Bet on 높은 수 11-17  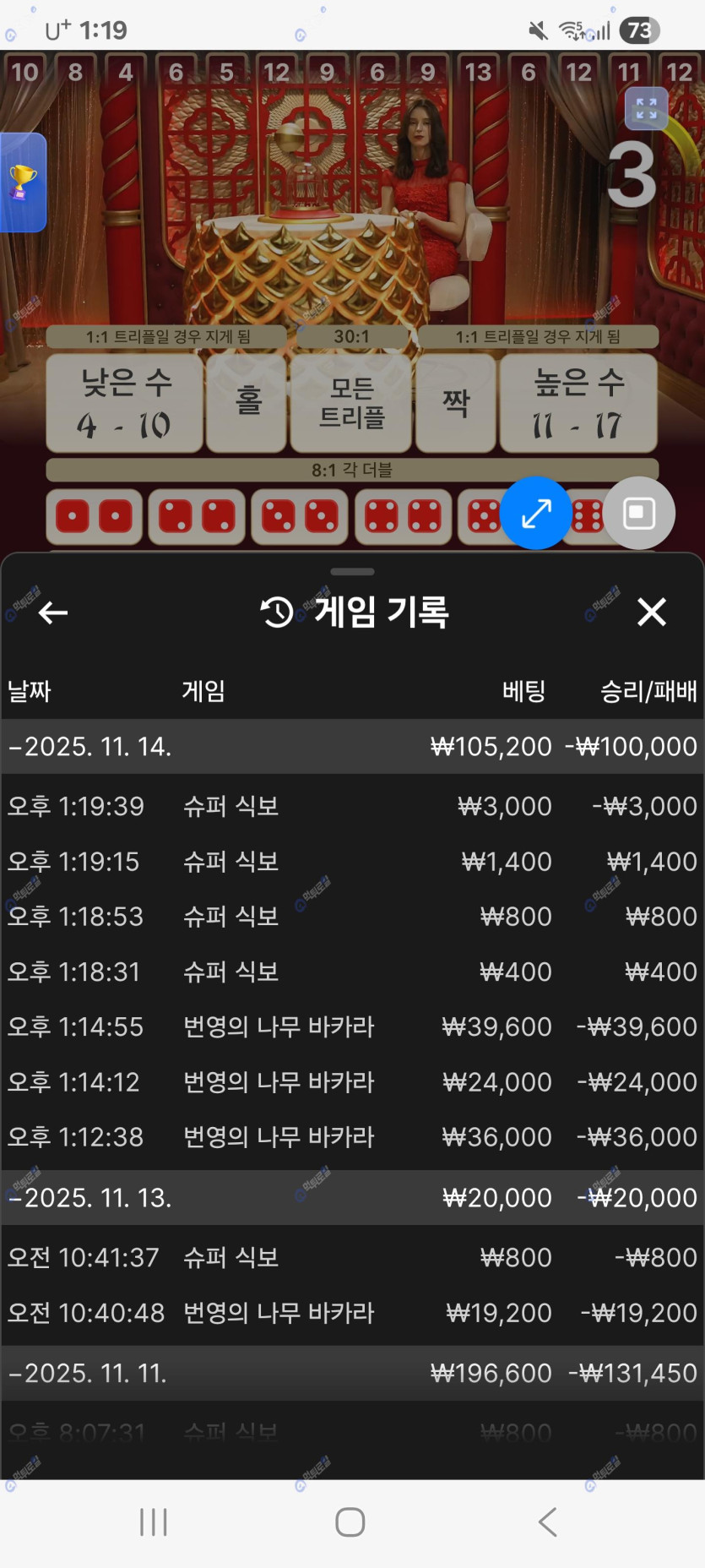coord(578,403)
